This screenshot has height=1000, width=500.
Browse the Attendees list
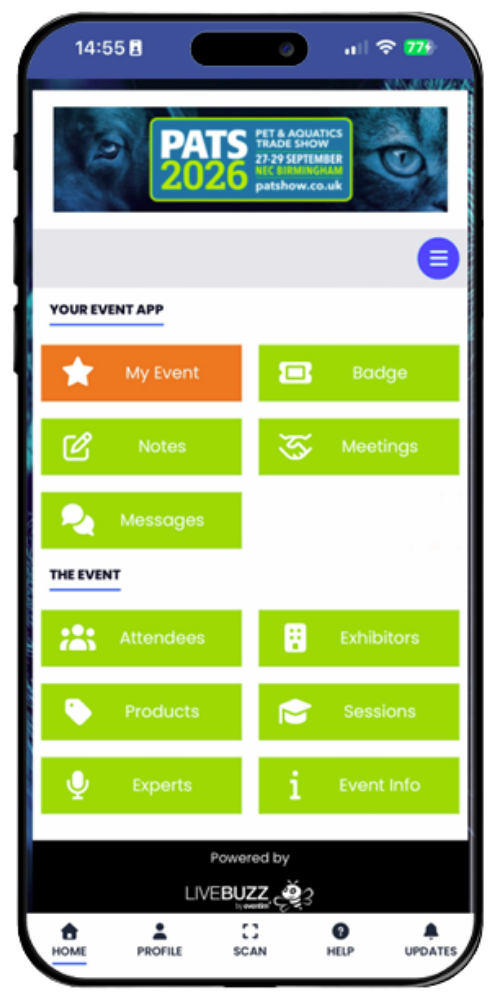142,638
